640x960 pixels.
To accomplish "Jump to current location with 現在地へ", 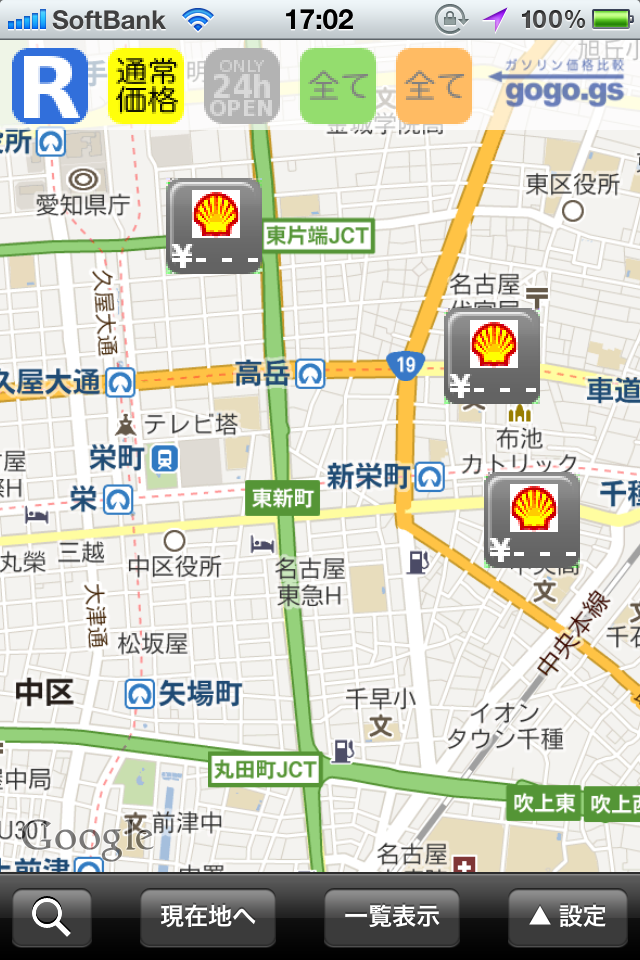I will (x=208, y=916).
